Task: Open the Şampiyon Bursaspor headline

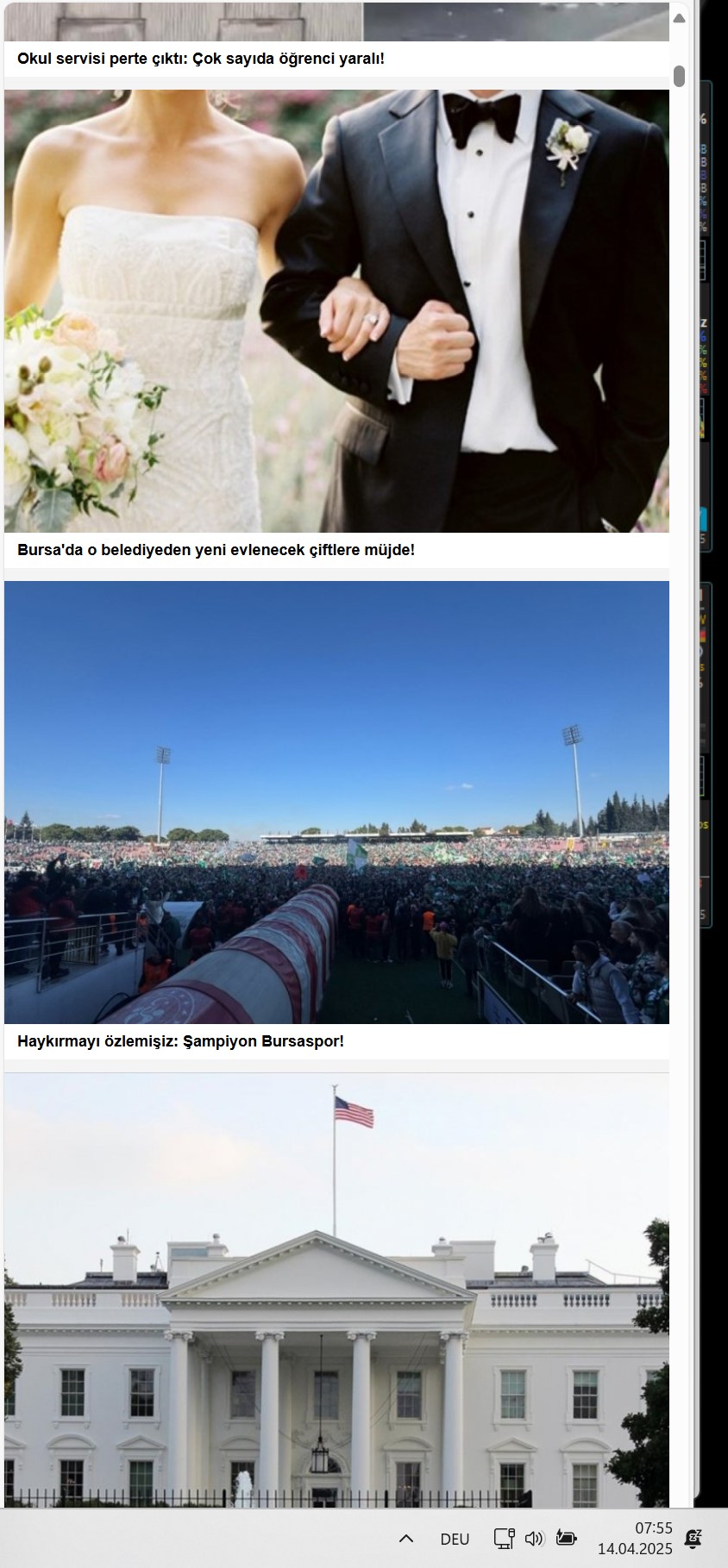Action: click(180, 1041)
